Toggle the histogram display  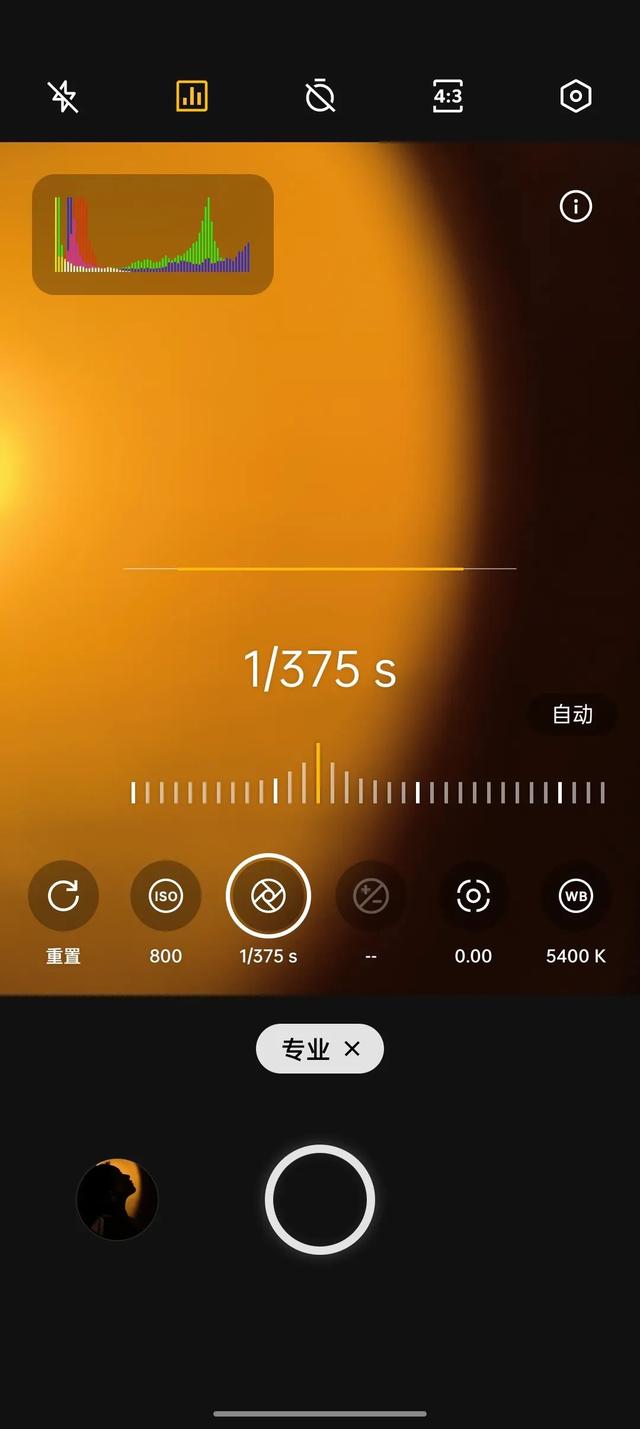pos(192,96)
